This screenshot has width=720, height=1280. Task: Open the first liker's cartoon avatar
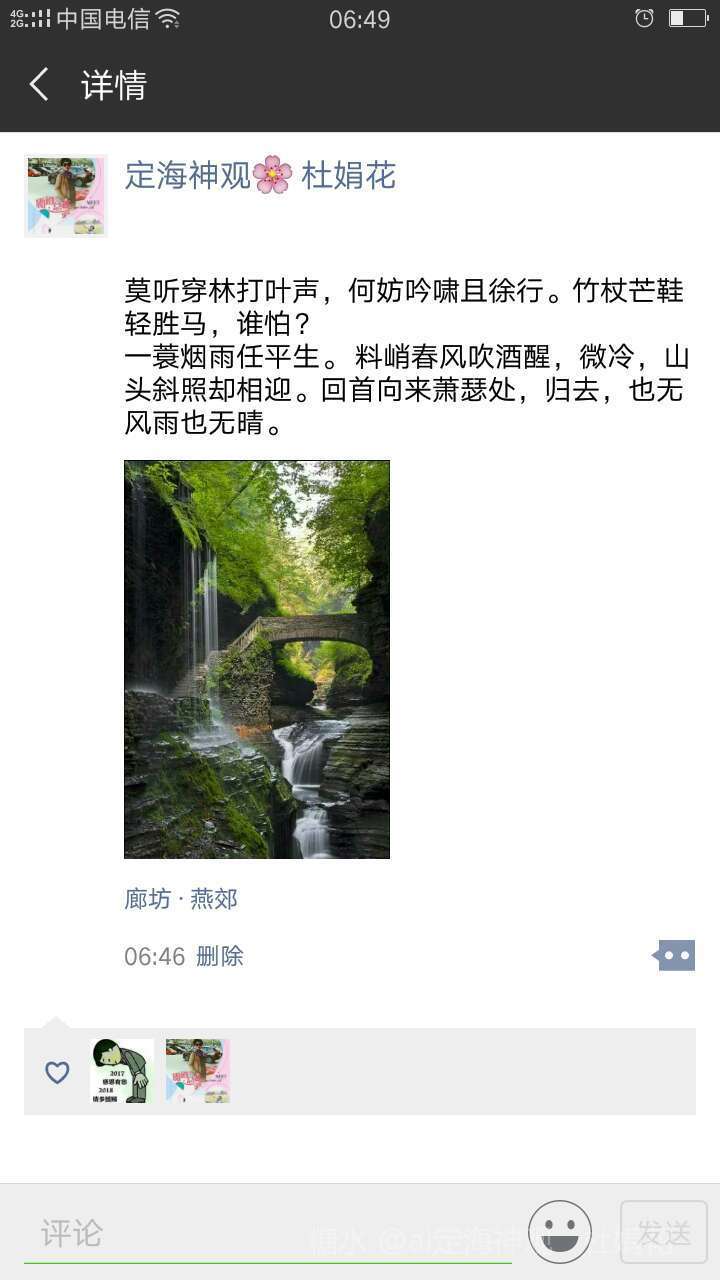pyautogui.click(x=122, y=1071)
